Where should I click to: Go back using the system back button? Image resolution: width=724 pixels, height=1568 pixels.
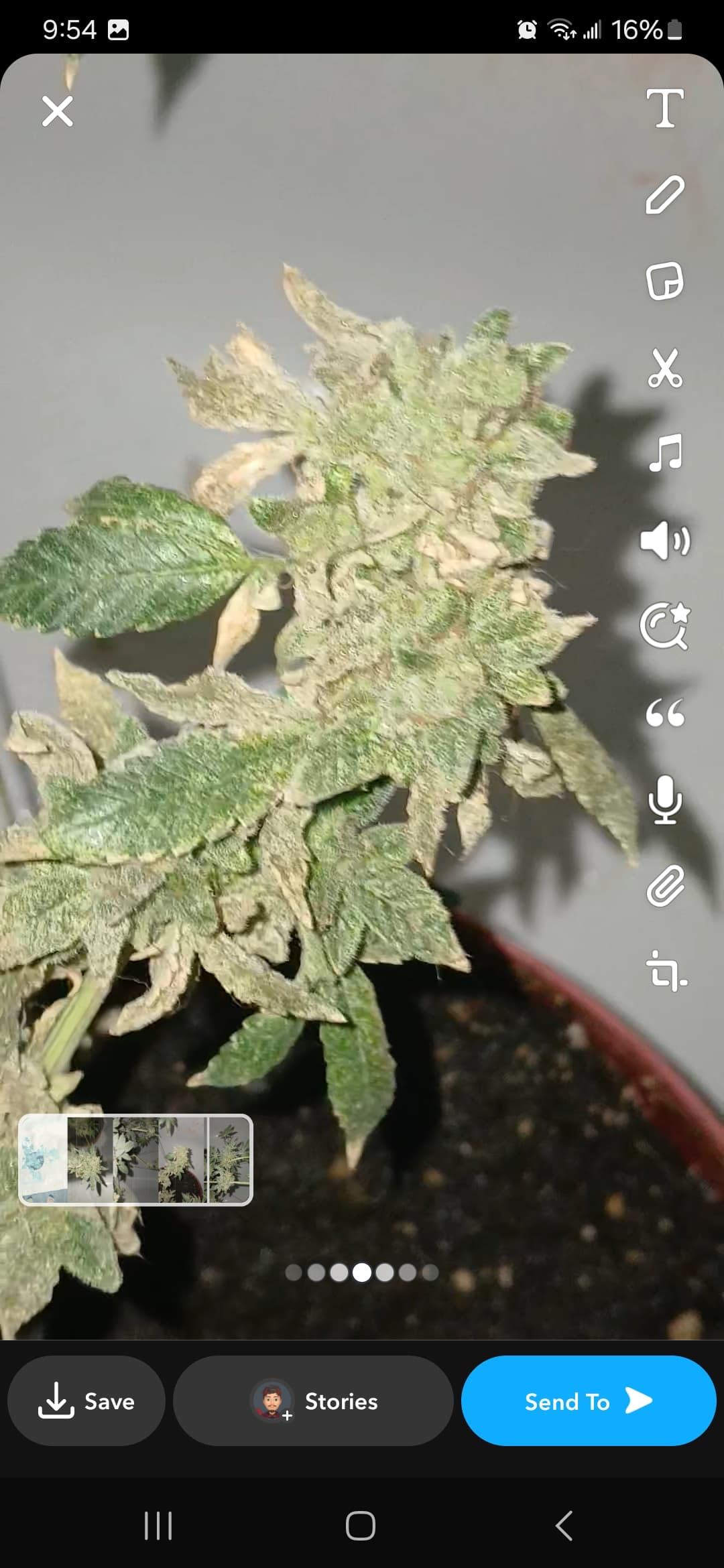(564, 1526)
